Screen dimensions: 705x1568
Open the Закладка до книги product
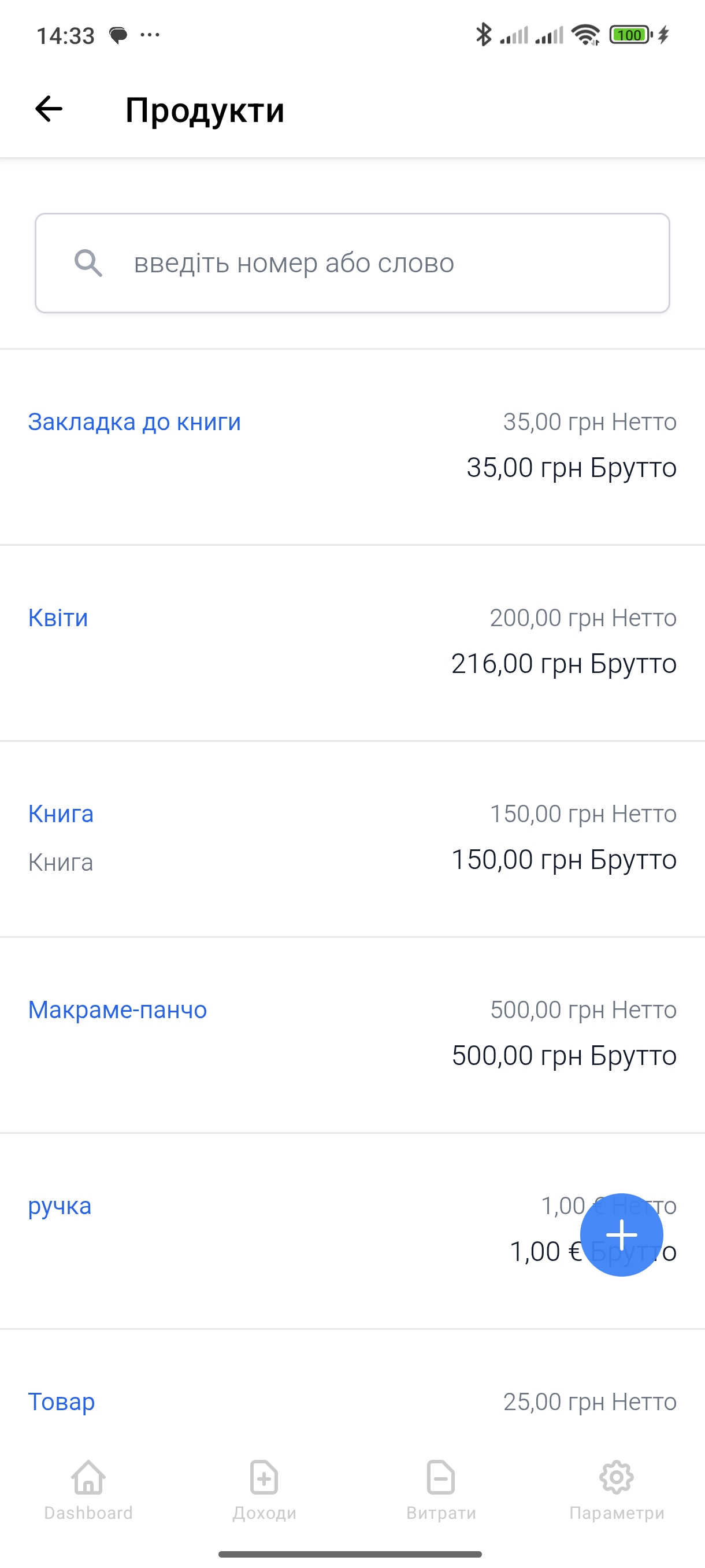352,447
